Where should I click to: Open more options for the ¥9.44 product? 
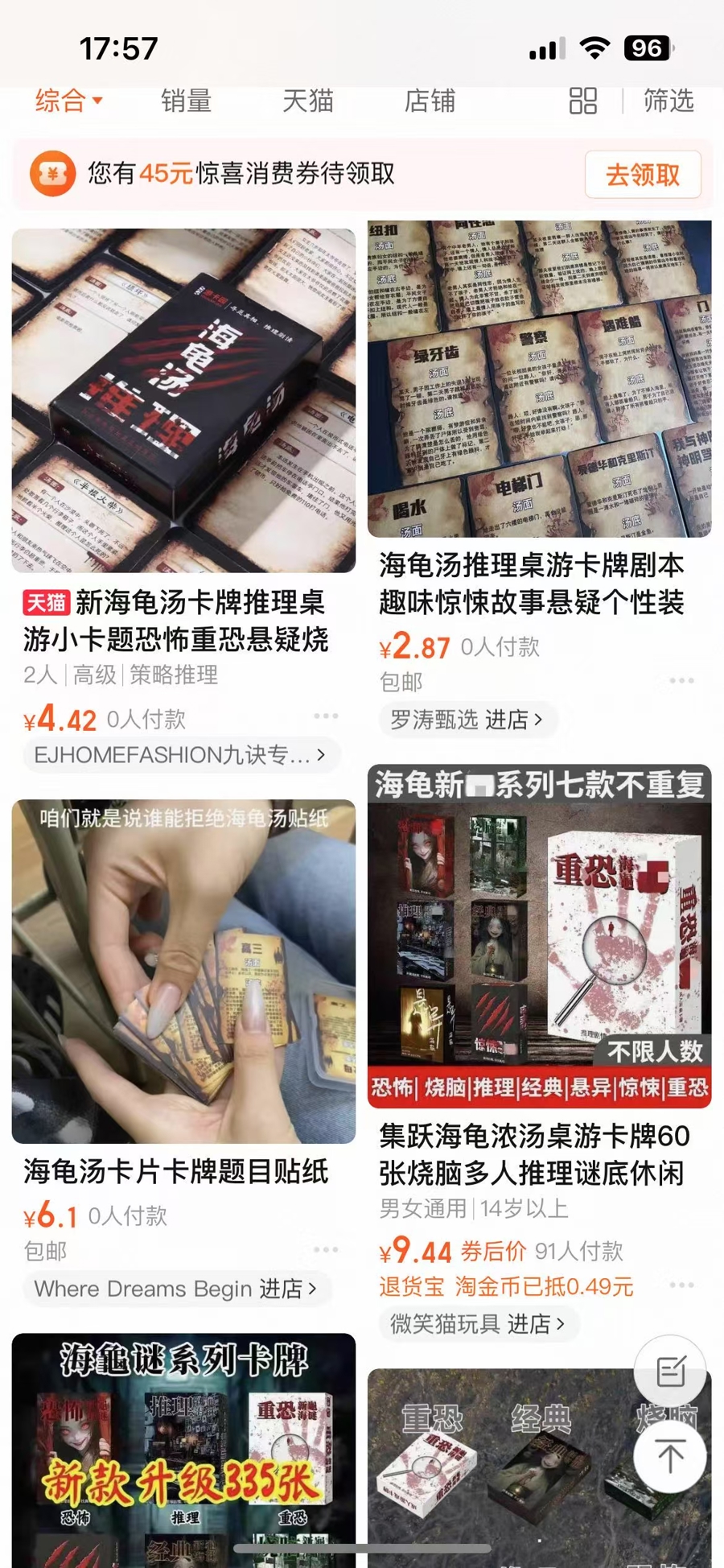(x=681, y=1285)
